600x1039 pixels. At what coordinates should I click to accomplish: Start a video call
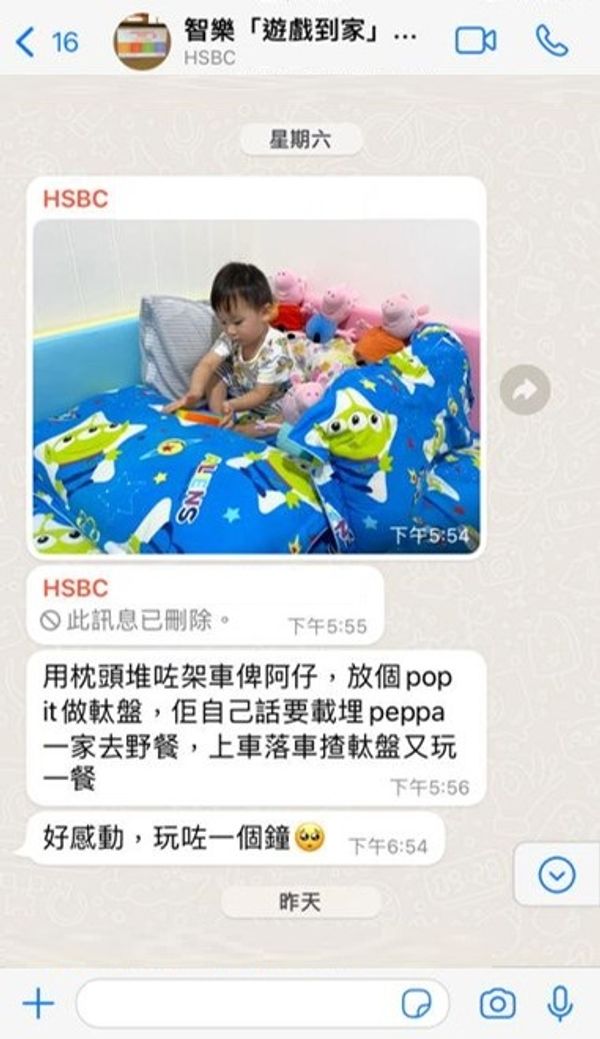(475, 41)
